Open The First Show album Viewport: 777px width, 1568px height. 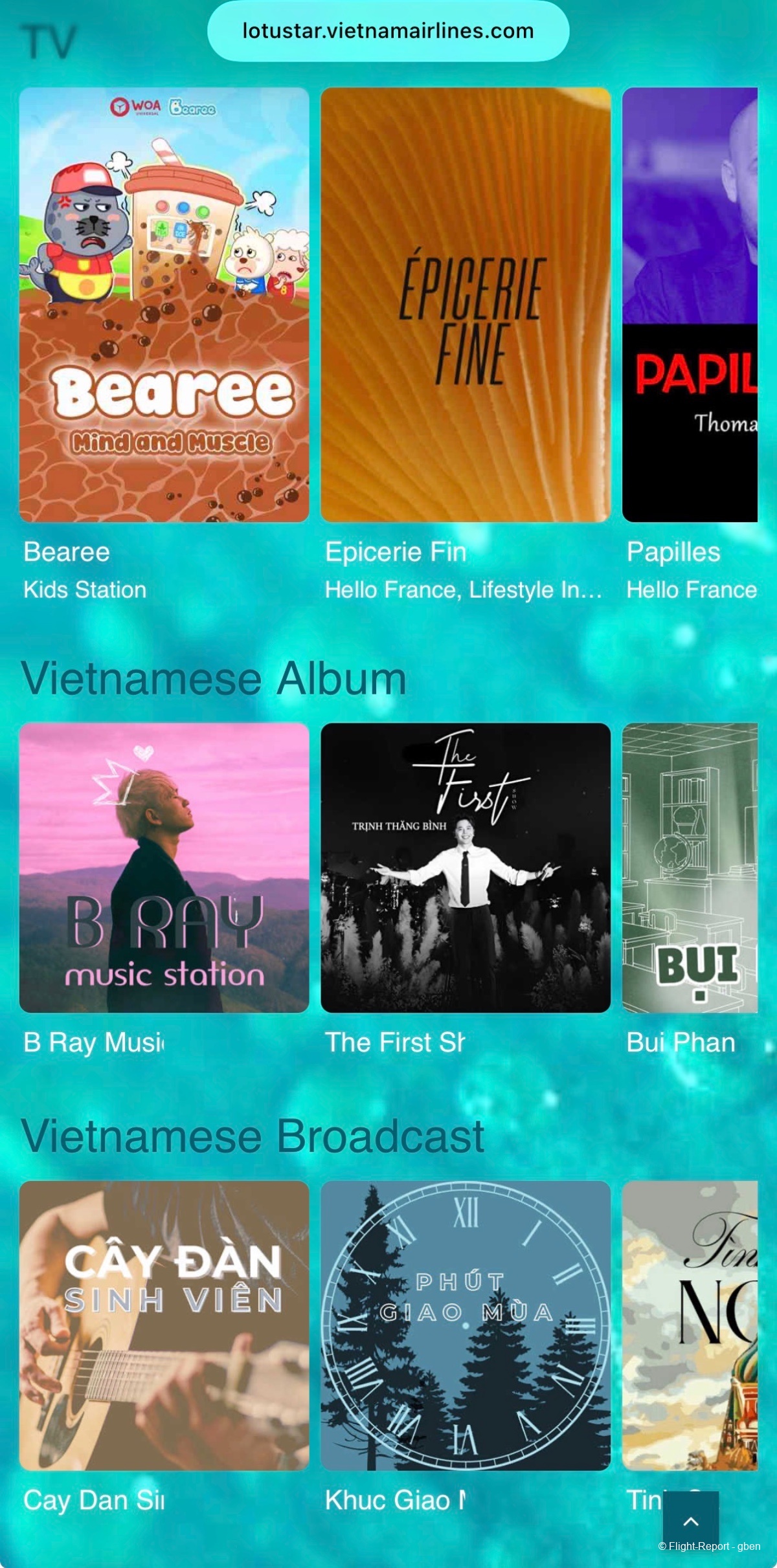465,867
